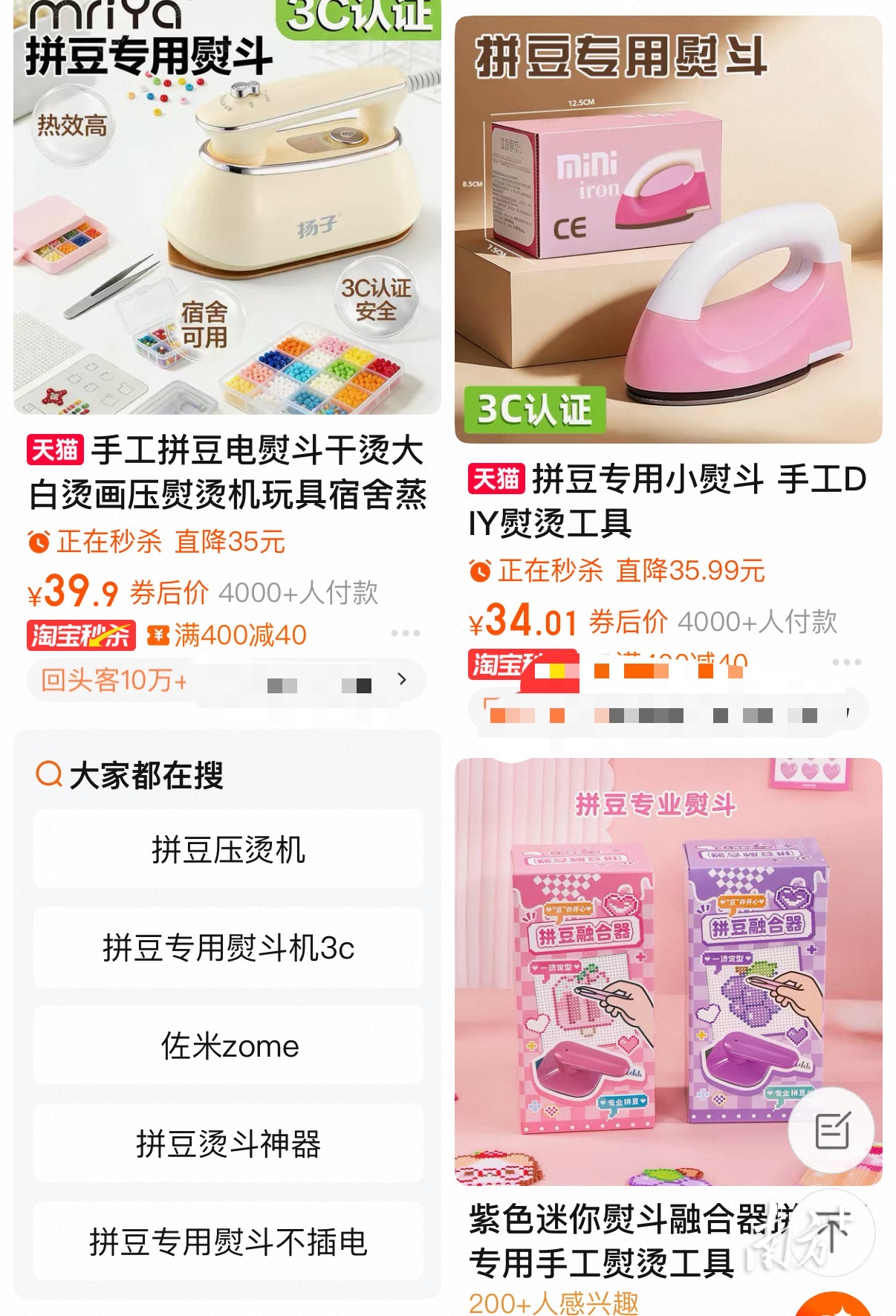Select the 拼豆专用熨斗机3c suggestion
896x1316 pixels.
(228, 948)
